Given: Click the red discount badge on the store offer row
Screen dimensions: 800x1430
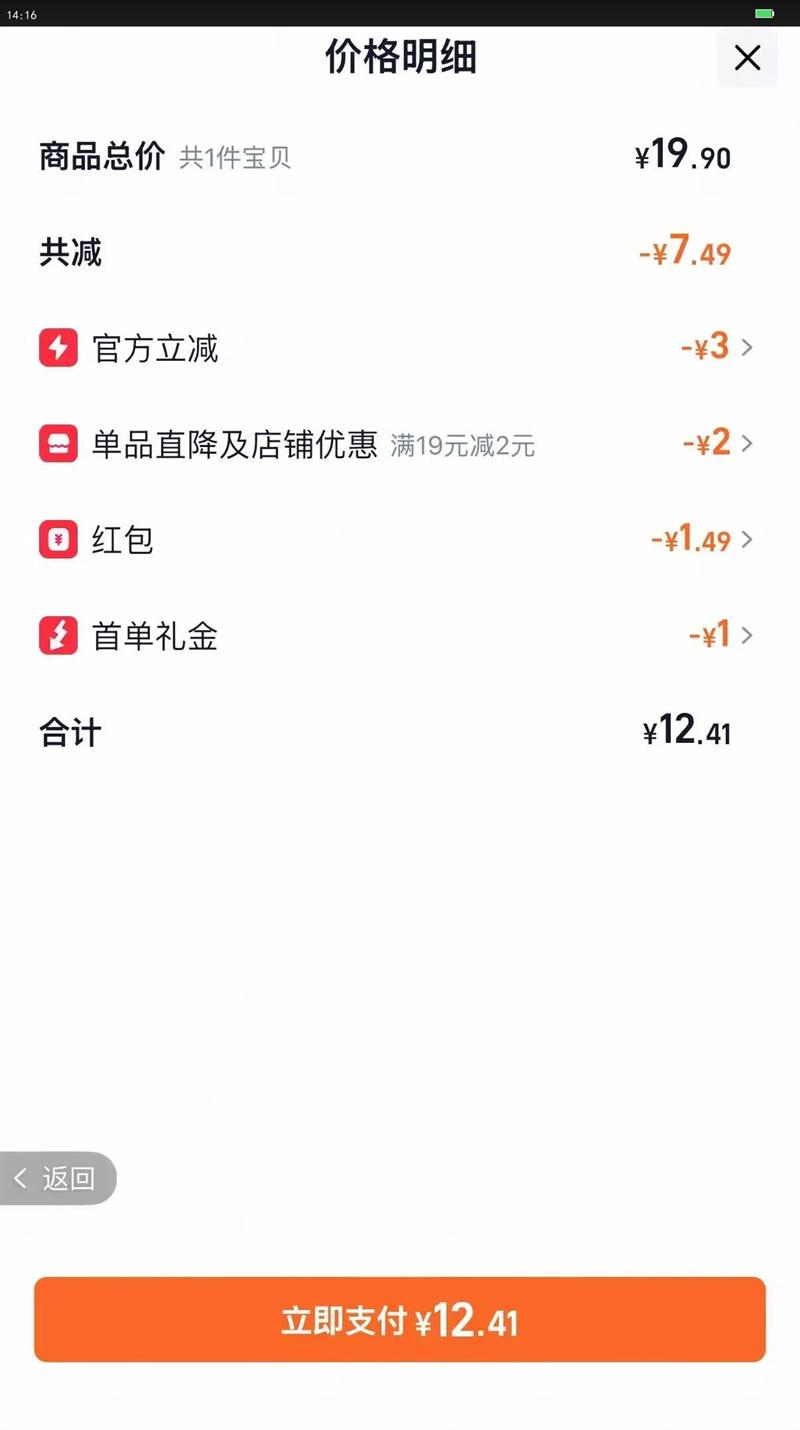Looking at the screenshot, I should [x=58, y=443].
